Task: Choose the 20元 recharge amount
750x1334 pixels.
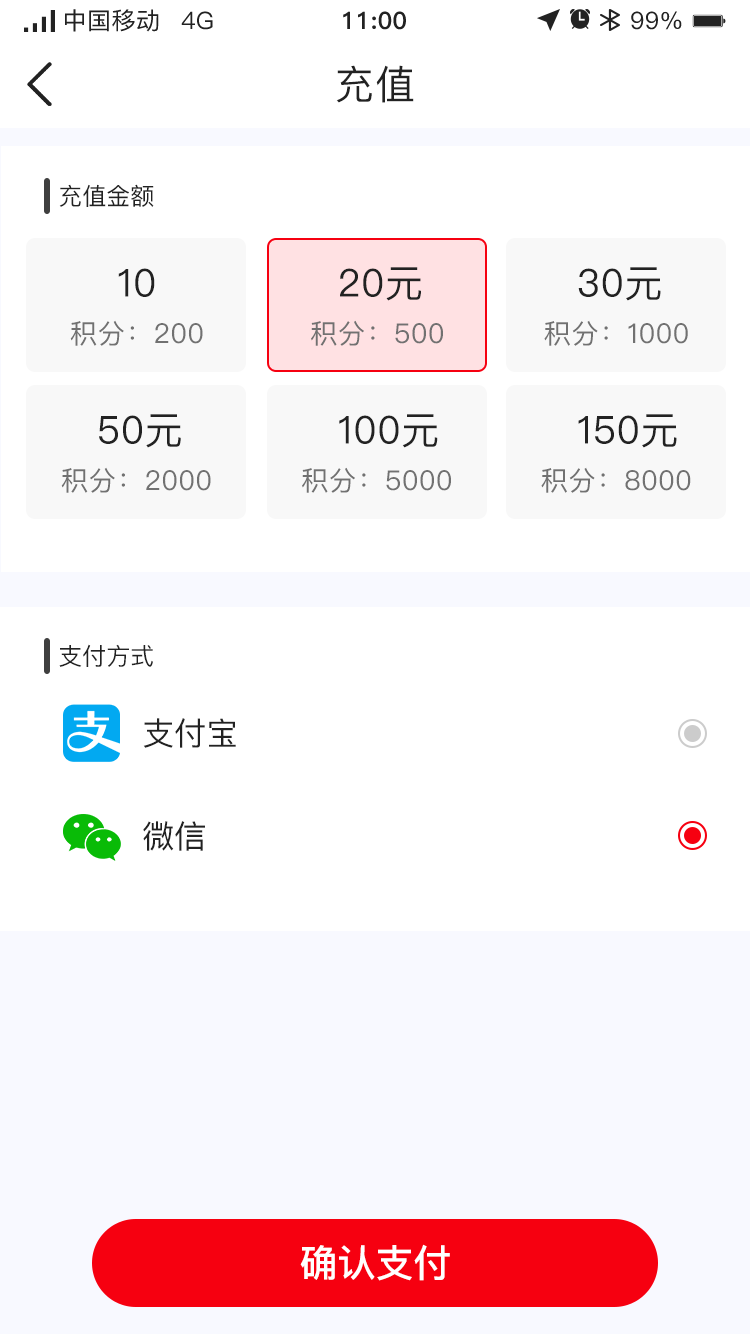Action: pos(377,305)
